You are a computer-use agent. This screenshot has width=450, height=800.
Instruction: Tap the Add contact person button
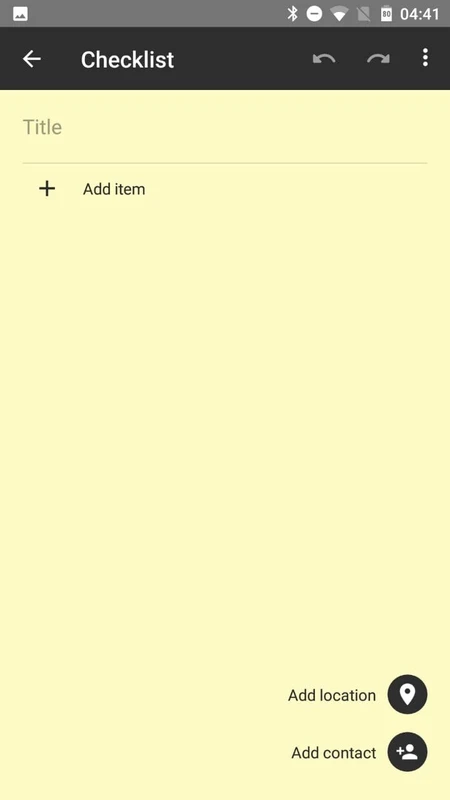pos(407,752)
